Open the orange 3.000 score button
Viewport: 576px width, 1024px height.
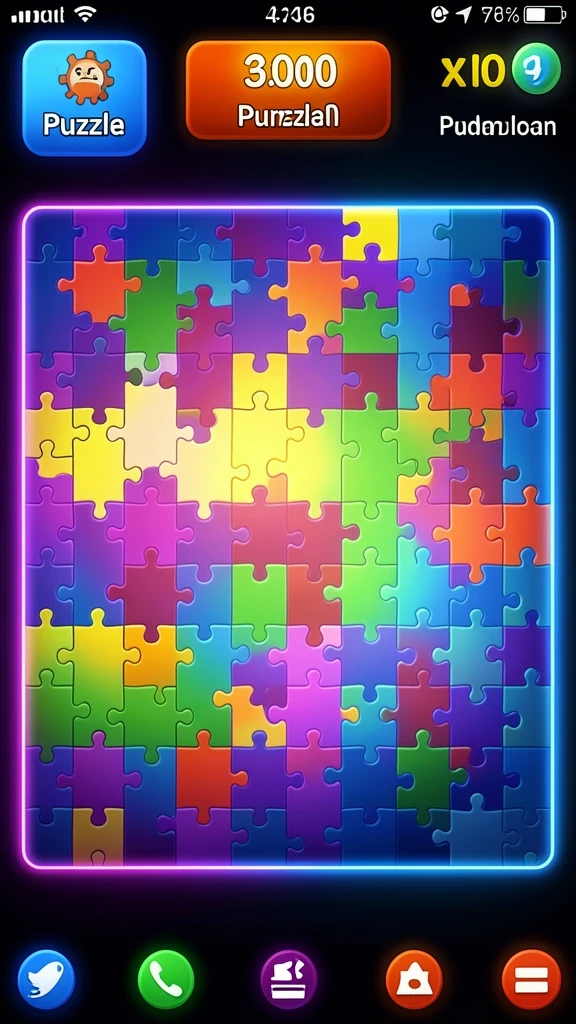288,90
